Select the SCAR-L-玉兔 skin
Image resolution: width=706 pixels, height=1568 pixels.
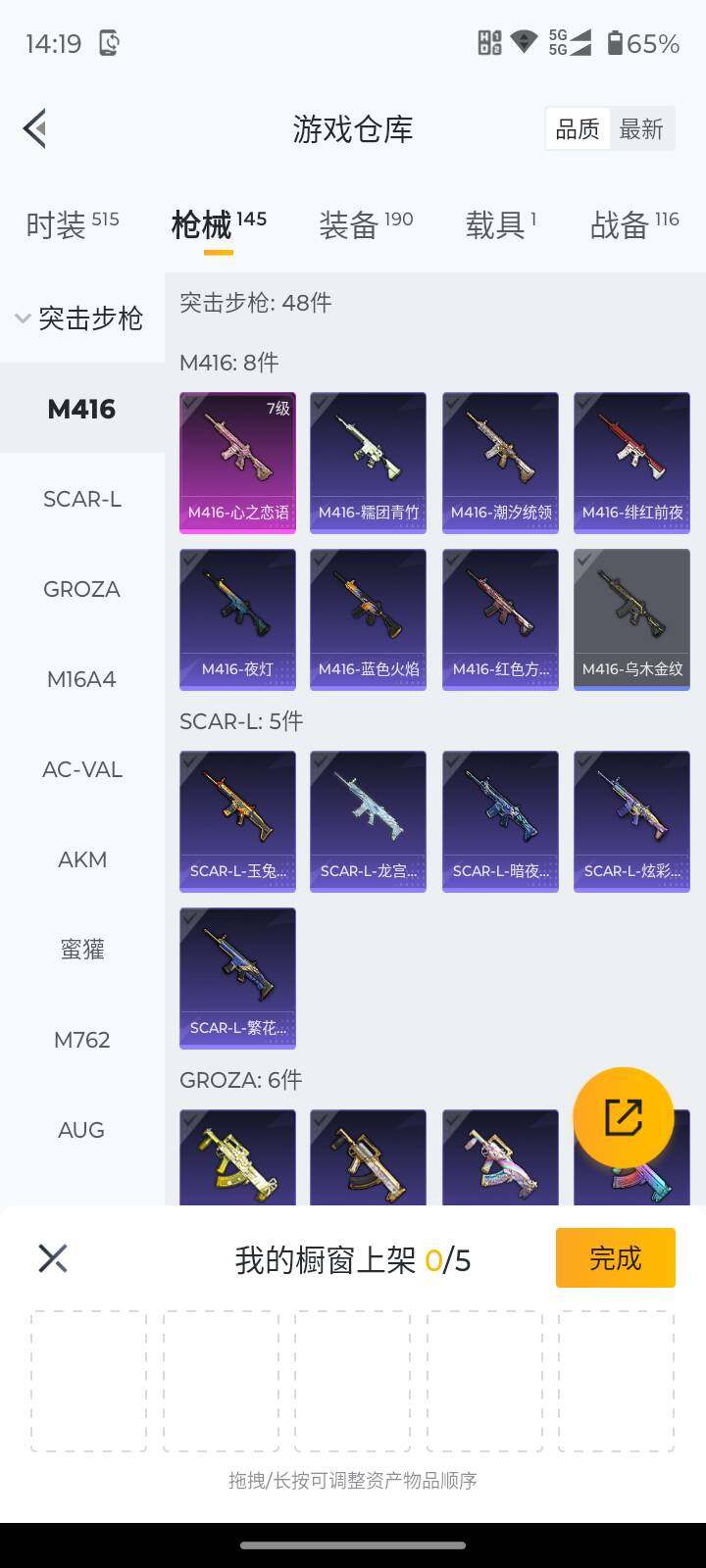click(x=237, y=821)
